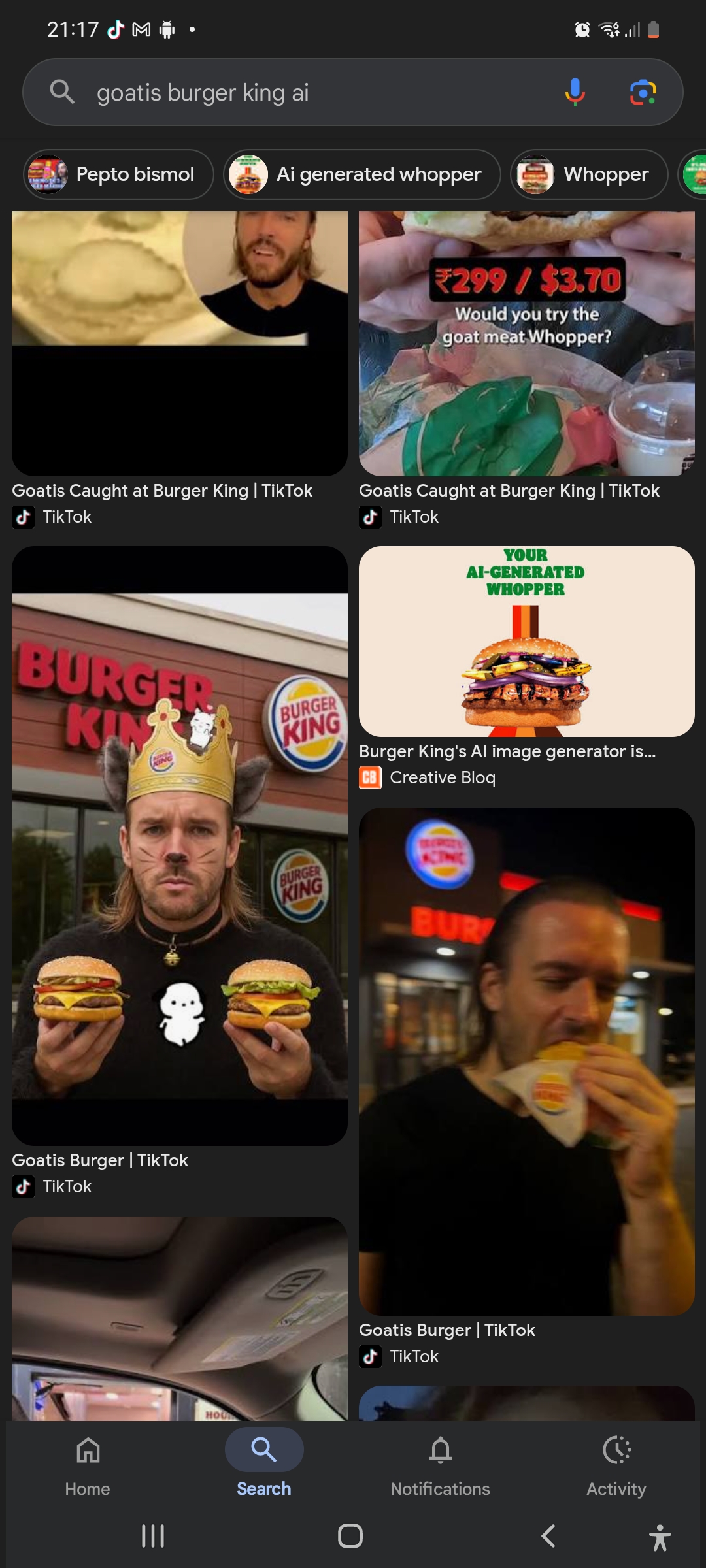Screen dimensions: 706x1568
Task: Open the image of man eating a burger at night
Action: click(x=526, y=1061)
